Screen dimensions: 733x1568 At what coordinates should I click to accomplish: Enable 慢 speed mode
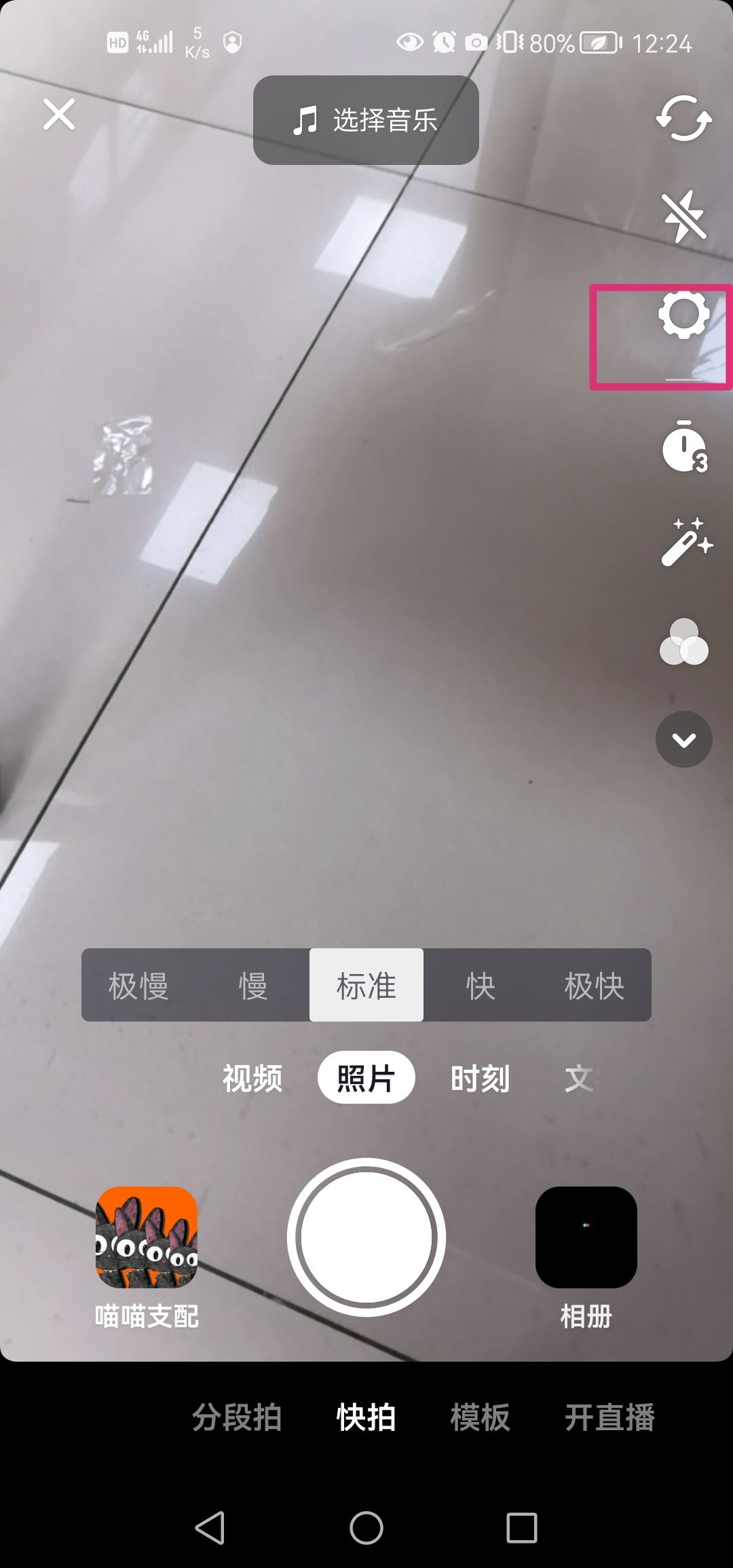tap(252, 987)
